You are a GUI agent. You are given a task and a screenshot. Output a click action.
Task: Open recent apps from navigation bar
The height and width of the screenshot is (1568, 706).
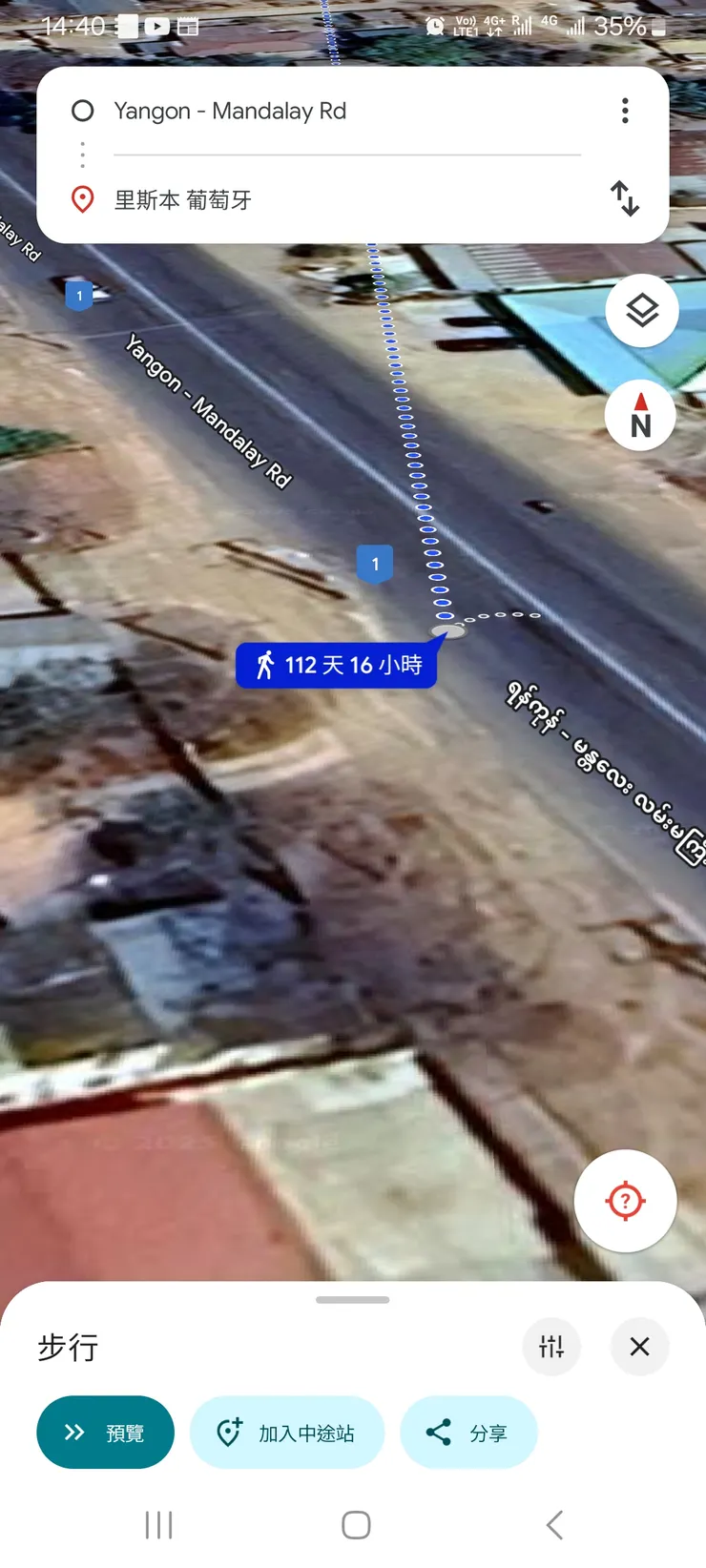pyautogui.click(x=158, y=1525)
